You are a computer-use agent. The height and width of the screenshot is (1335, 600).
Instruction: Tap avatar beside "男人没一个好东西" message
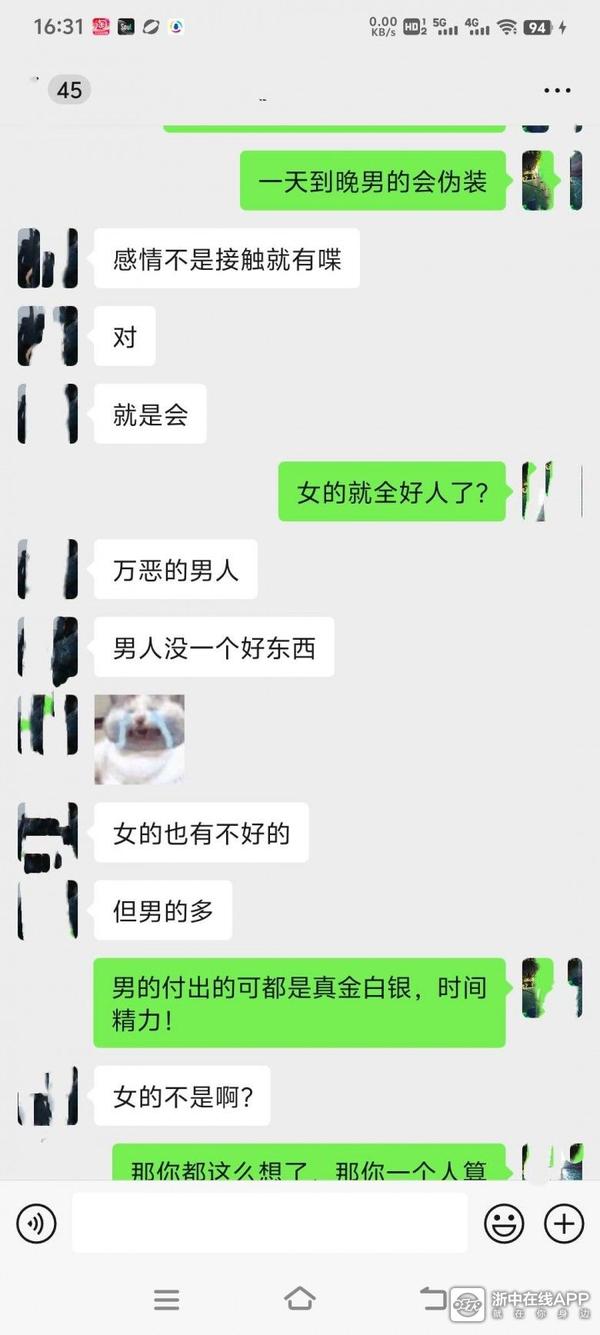coord(47,648)
